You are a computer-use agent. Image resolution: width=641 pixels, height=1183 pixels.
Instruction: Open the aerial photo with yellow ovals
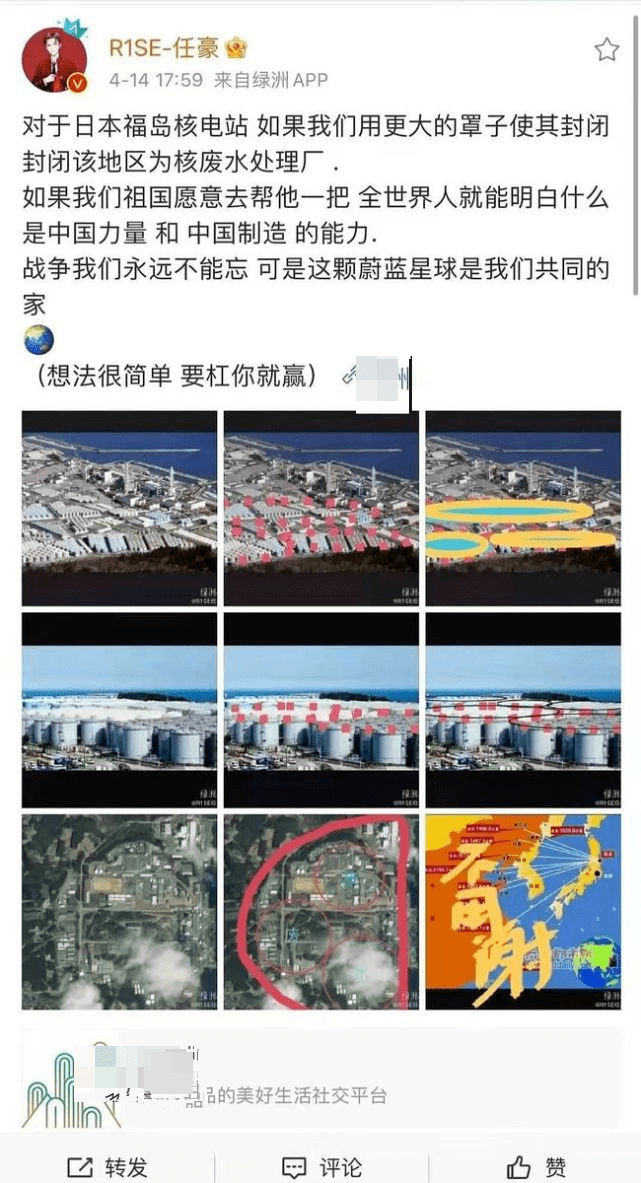point(523,507)
